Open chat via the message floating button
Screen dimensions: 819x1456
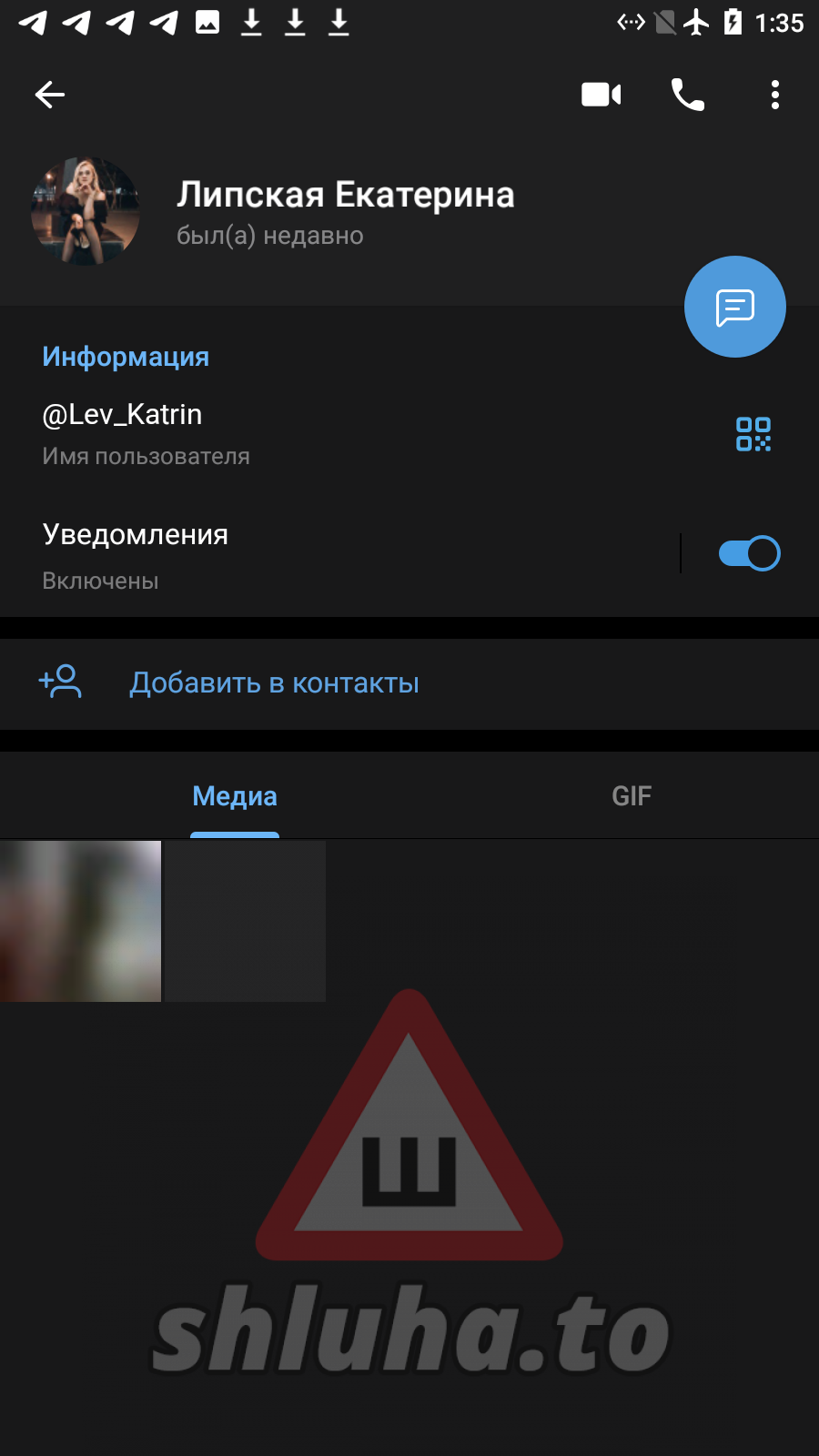click(735, 308)
